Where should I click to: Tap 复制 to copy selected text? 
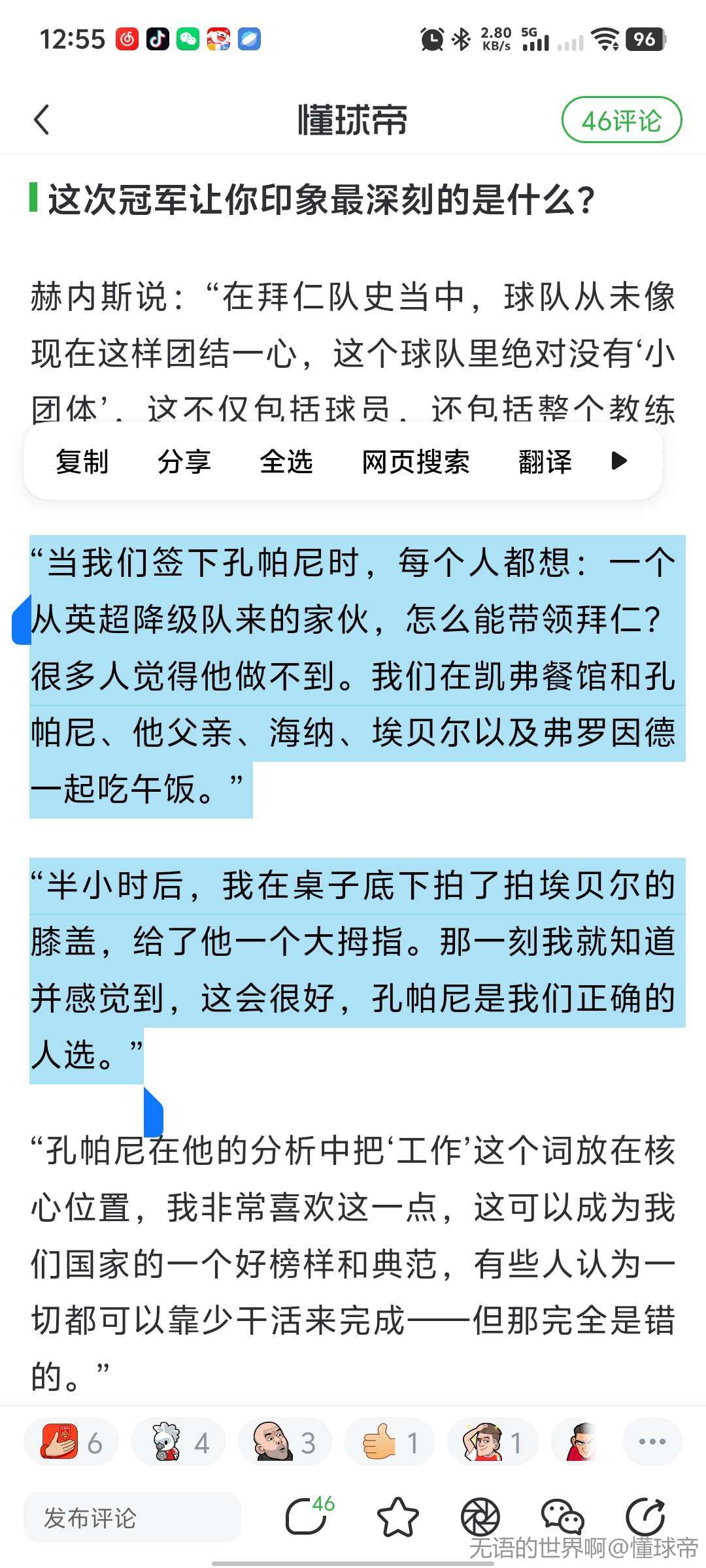pos(82,462)
